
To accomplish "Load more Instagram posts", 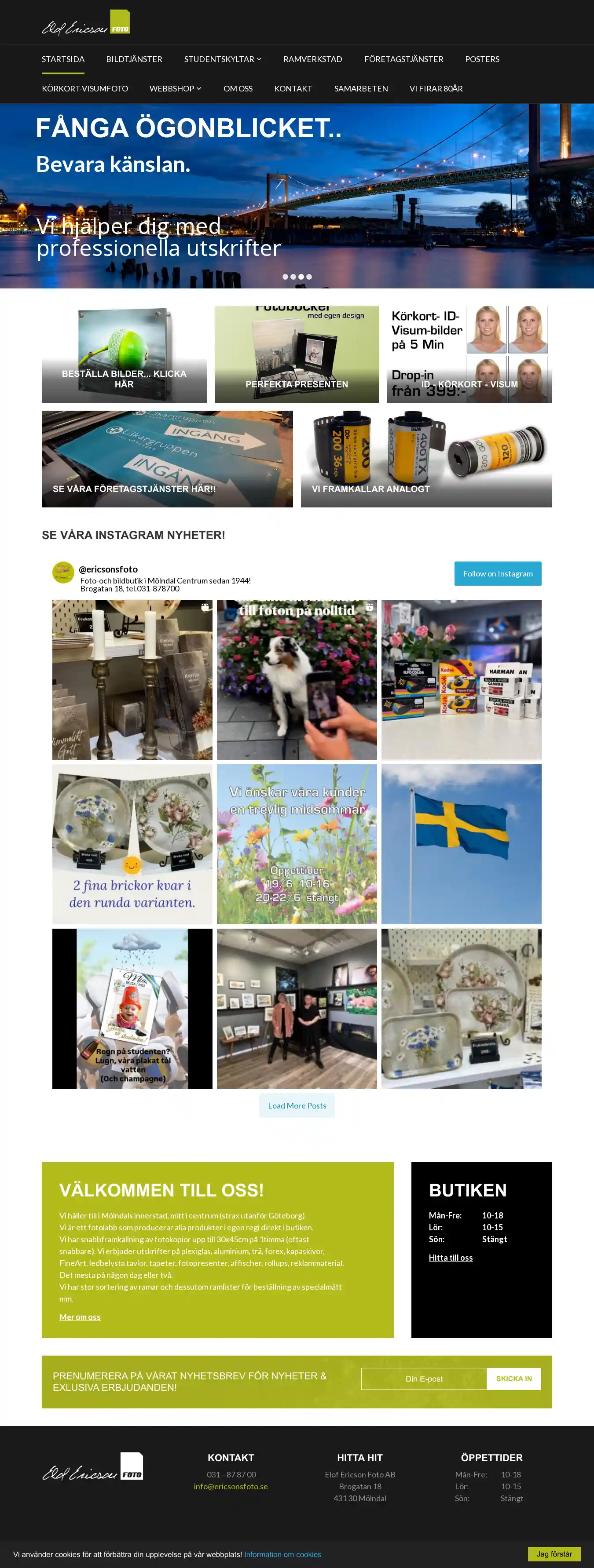I will (297, 1105).
